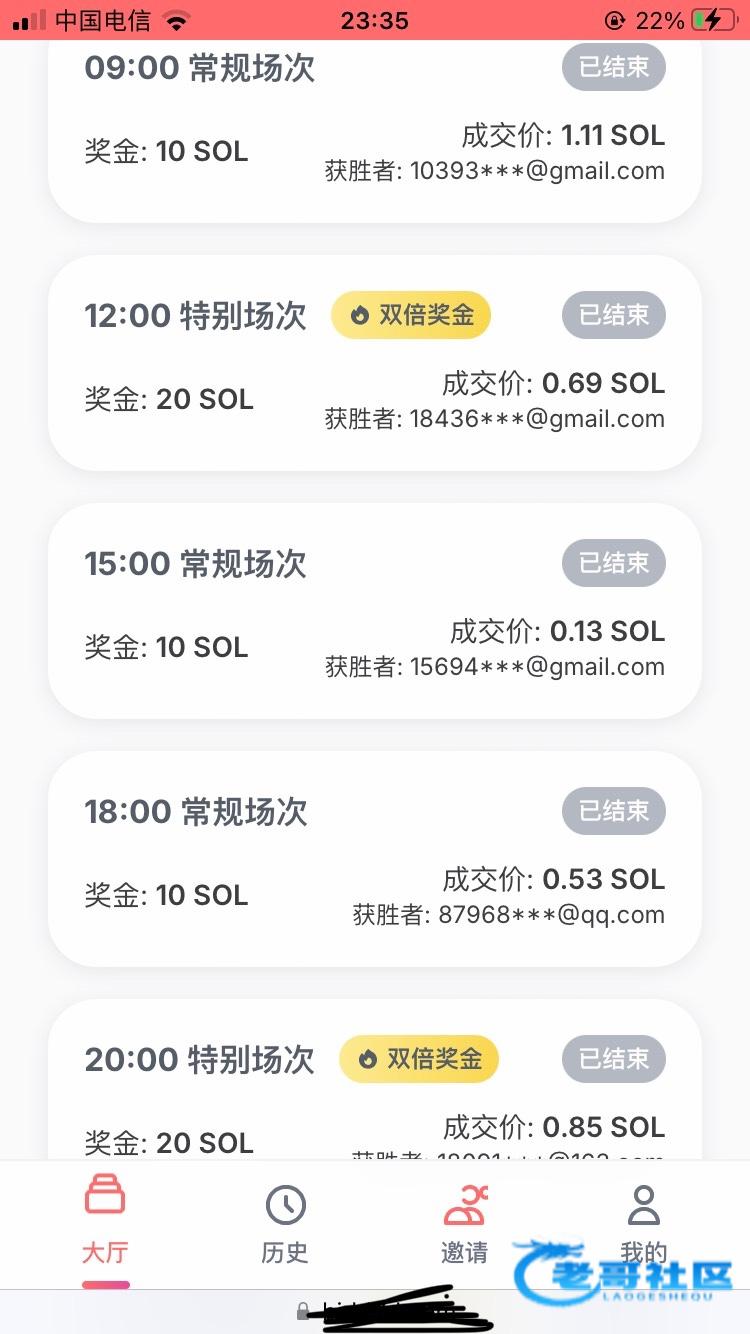The height and width of the screenshot is (1334, 750).
Task: Select the 18:00 常规场次 card
Action: point(374,858)
